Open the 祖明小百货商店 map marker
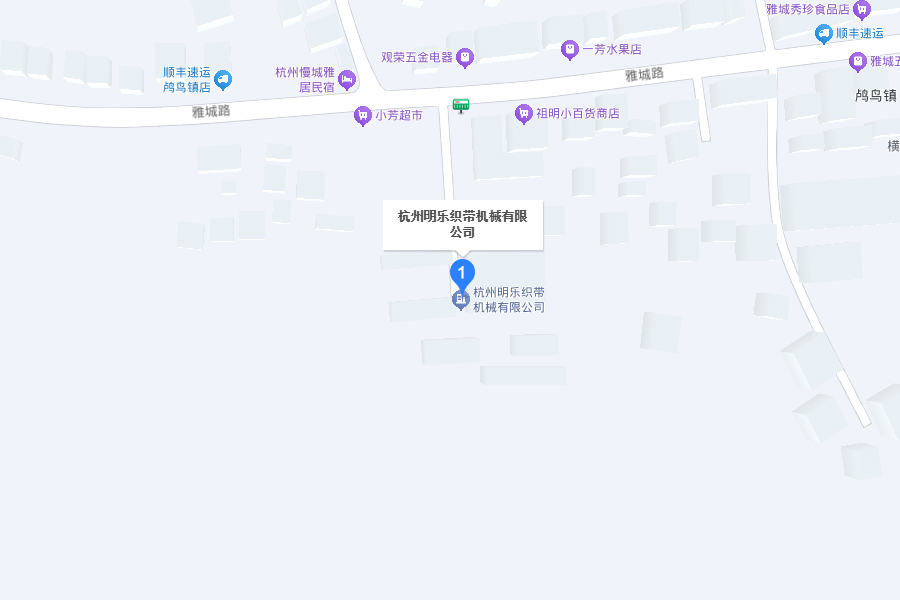The width and height of the screenshot is (900, 600). click(x=523, y=114)
